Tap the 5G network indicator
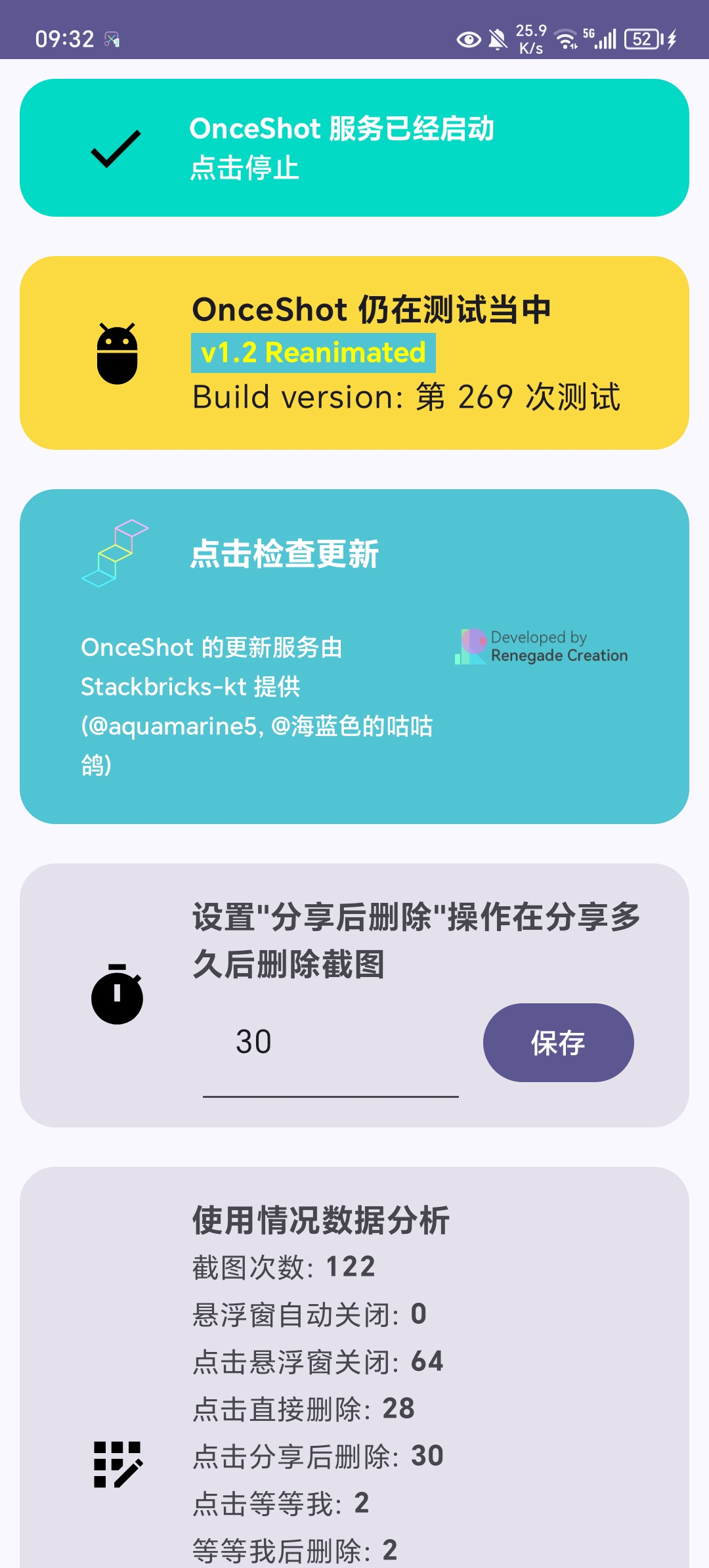 tap(590, 36)
